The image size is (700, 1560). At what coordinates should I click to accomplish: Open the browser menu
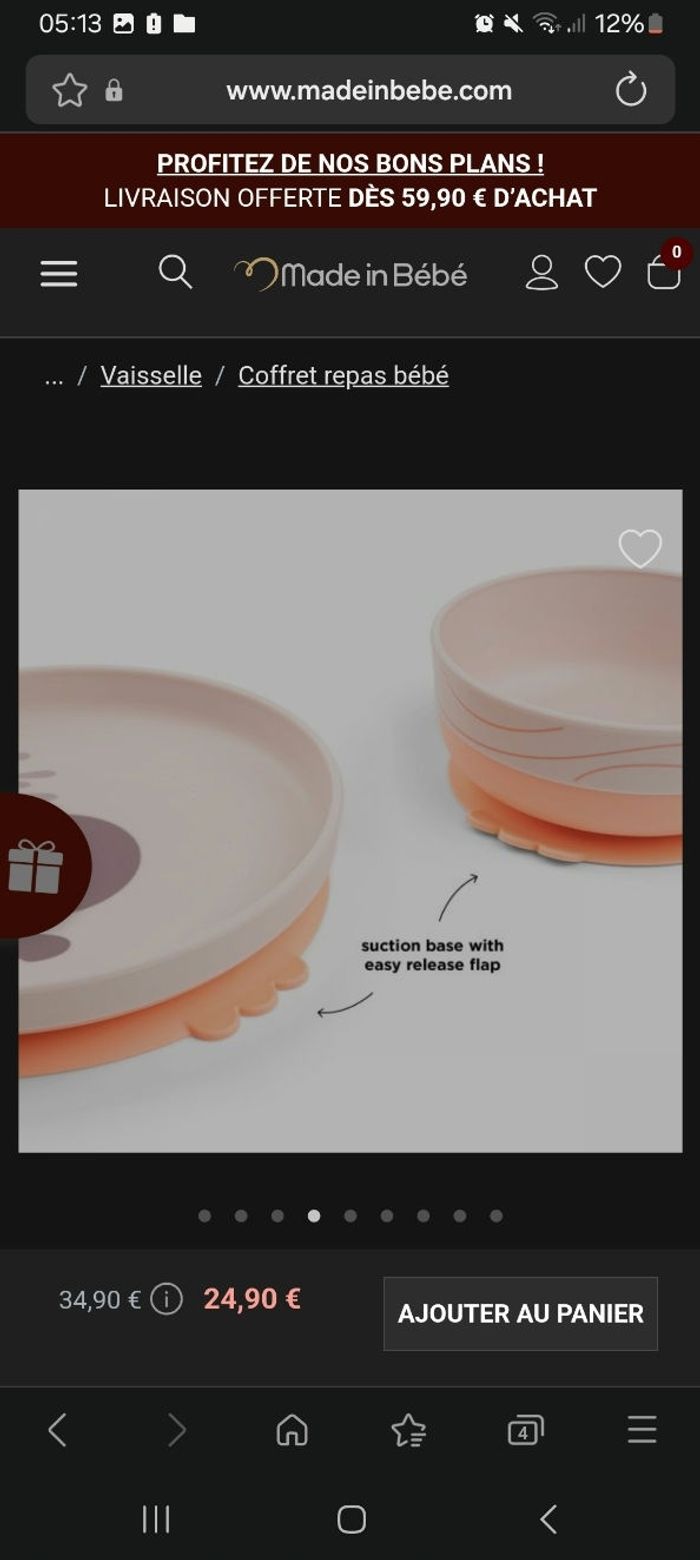click(x=642, y=1430)
